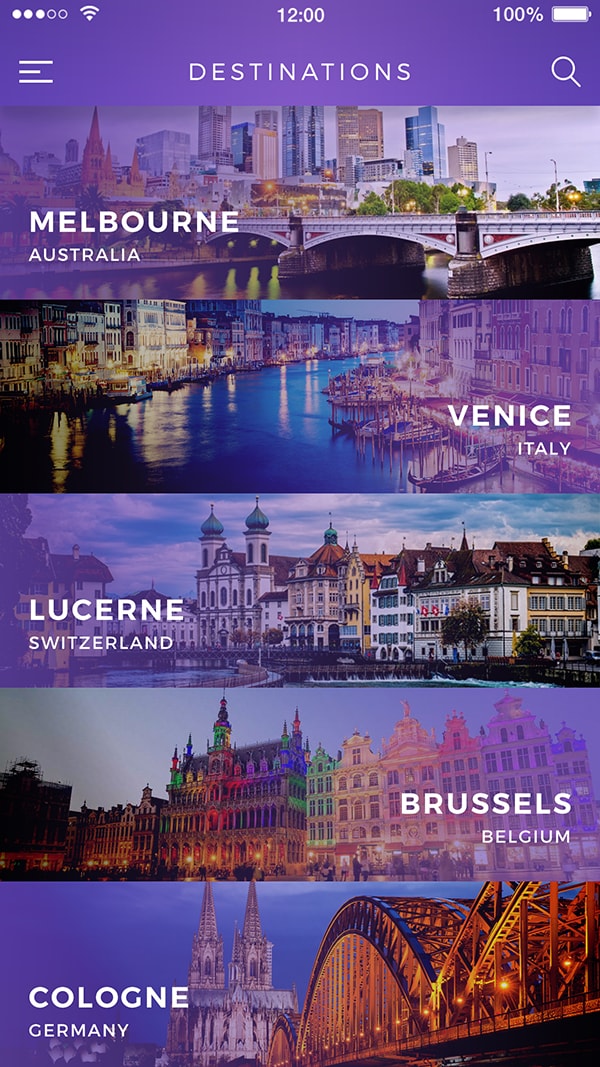Open the hamburger menu
The height and width of the screenshot is (1067, 600).
coord(36,72)
